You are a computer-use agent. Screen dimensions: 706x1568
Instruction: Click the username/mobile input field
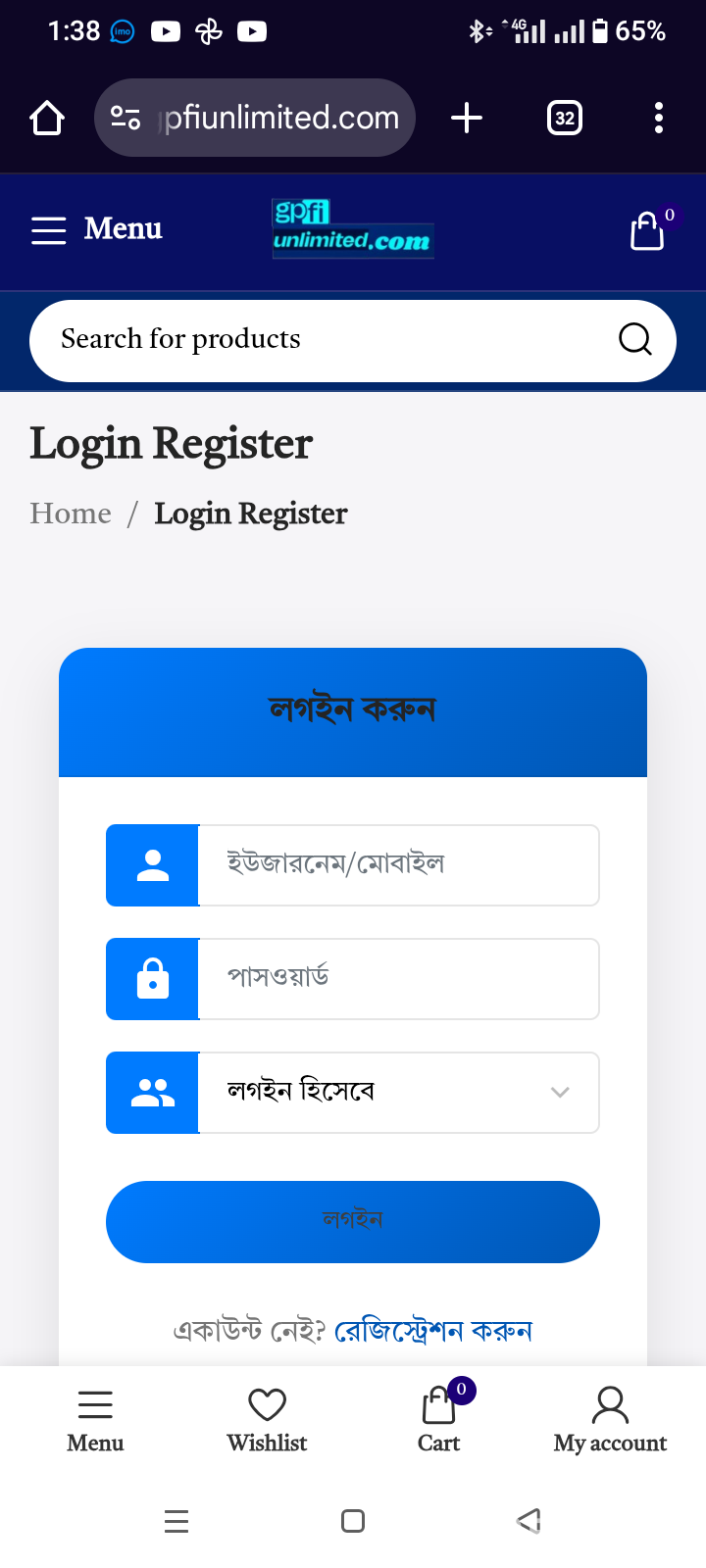(397, 865)
